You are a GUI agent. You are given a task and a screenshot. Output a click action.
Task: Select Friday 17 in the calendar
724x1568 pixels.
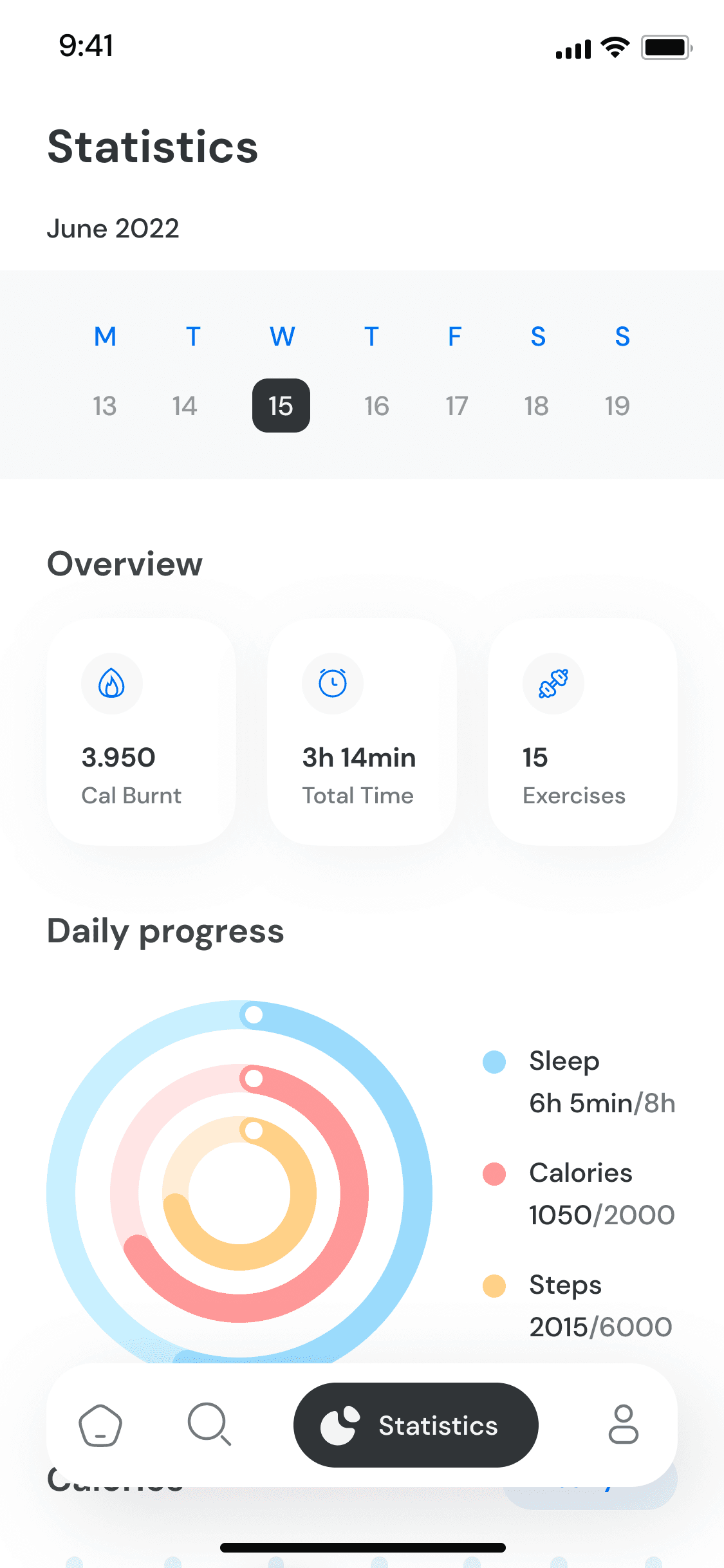[457, 406]
